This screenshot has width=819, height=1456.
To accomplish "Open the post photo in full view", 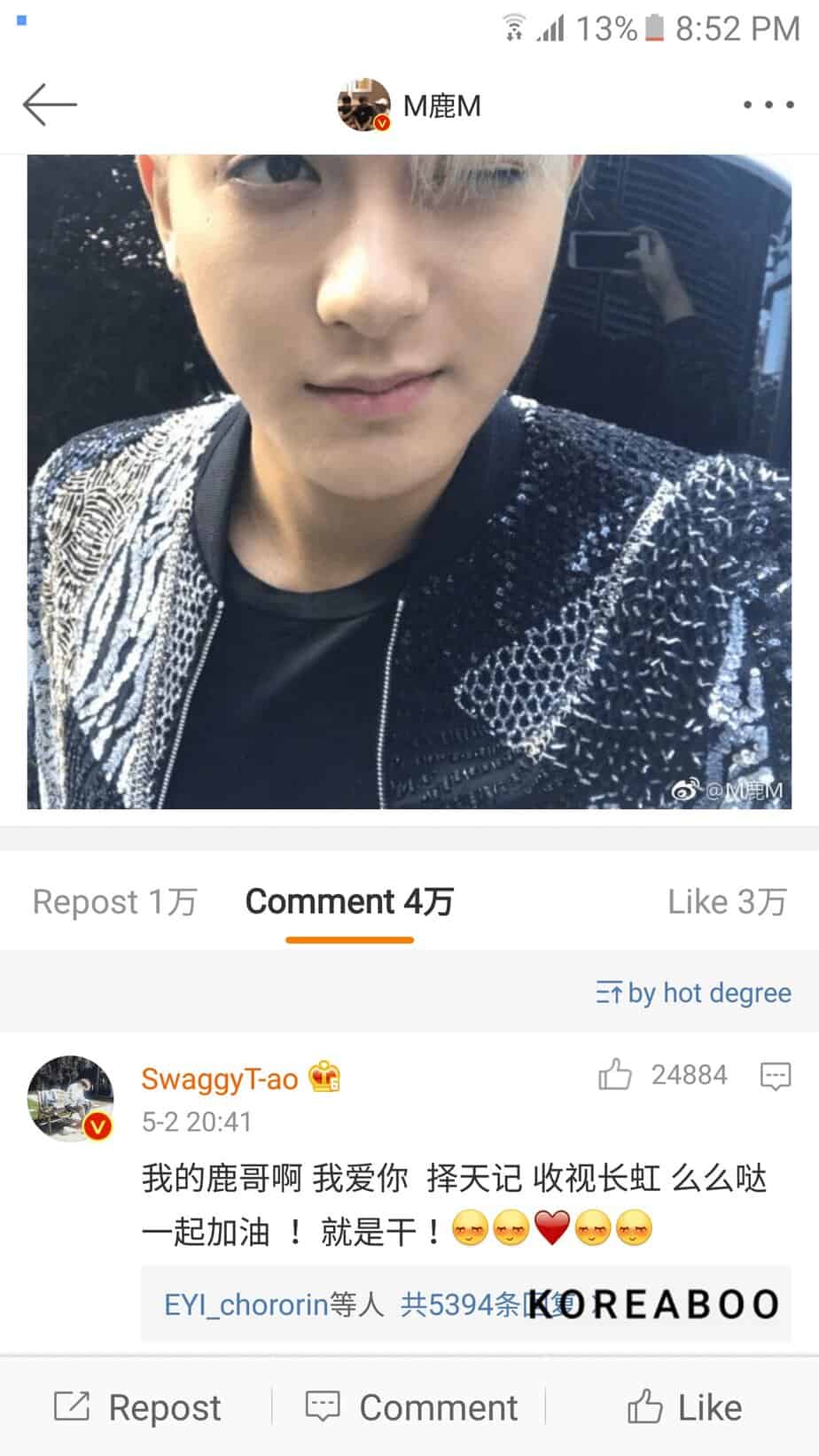I will click(x=409, y=481).
